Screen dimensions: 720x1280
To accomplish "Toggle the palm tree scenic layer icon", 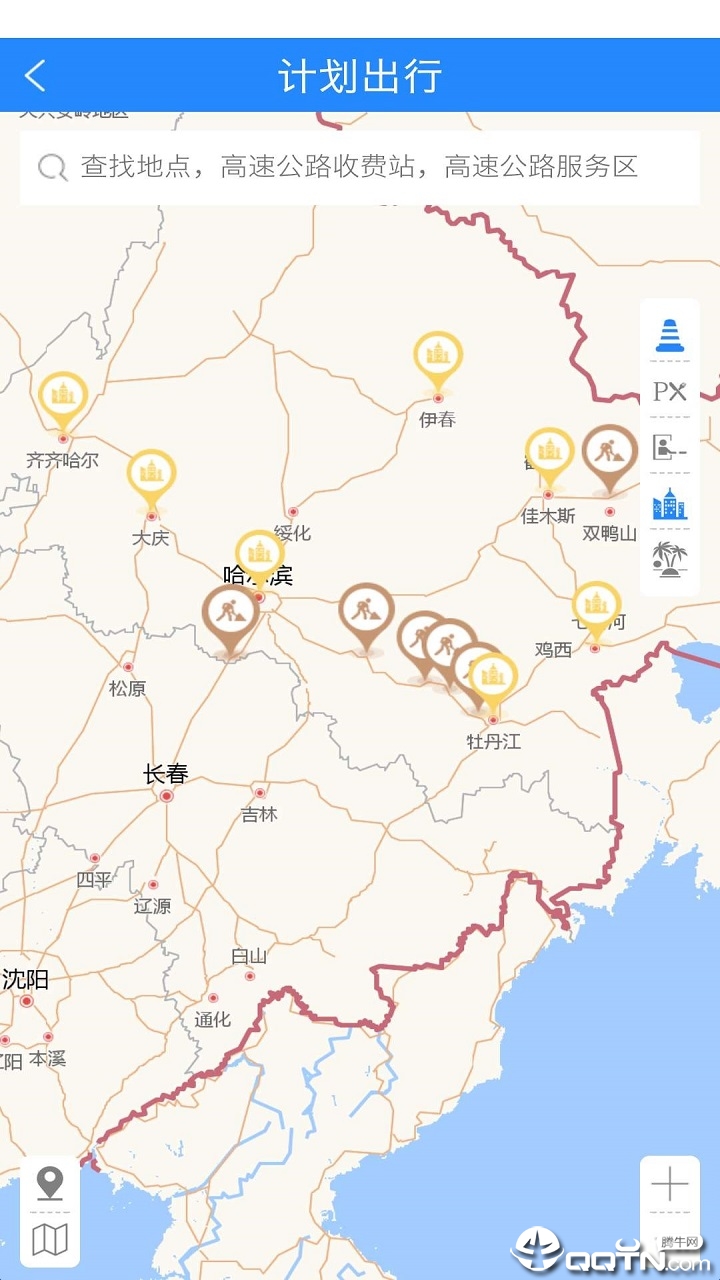I will pos(670,559).
